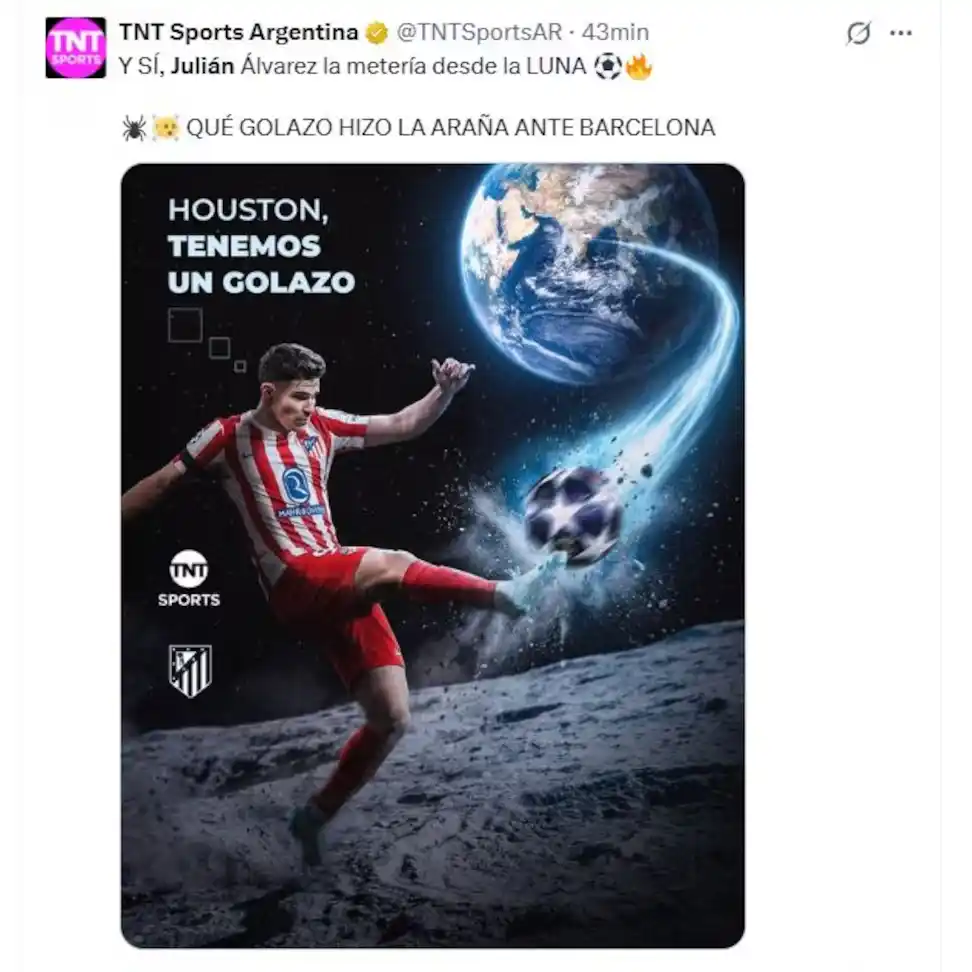Open the tweet's 43min timestamp

(x=616, y=32)
